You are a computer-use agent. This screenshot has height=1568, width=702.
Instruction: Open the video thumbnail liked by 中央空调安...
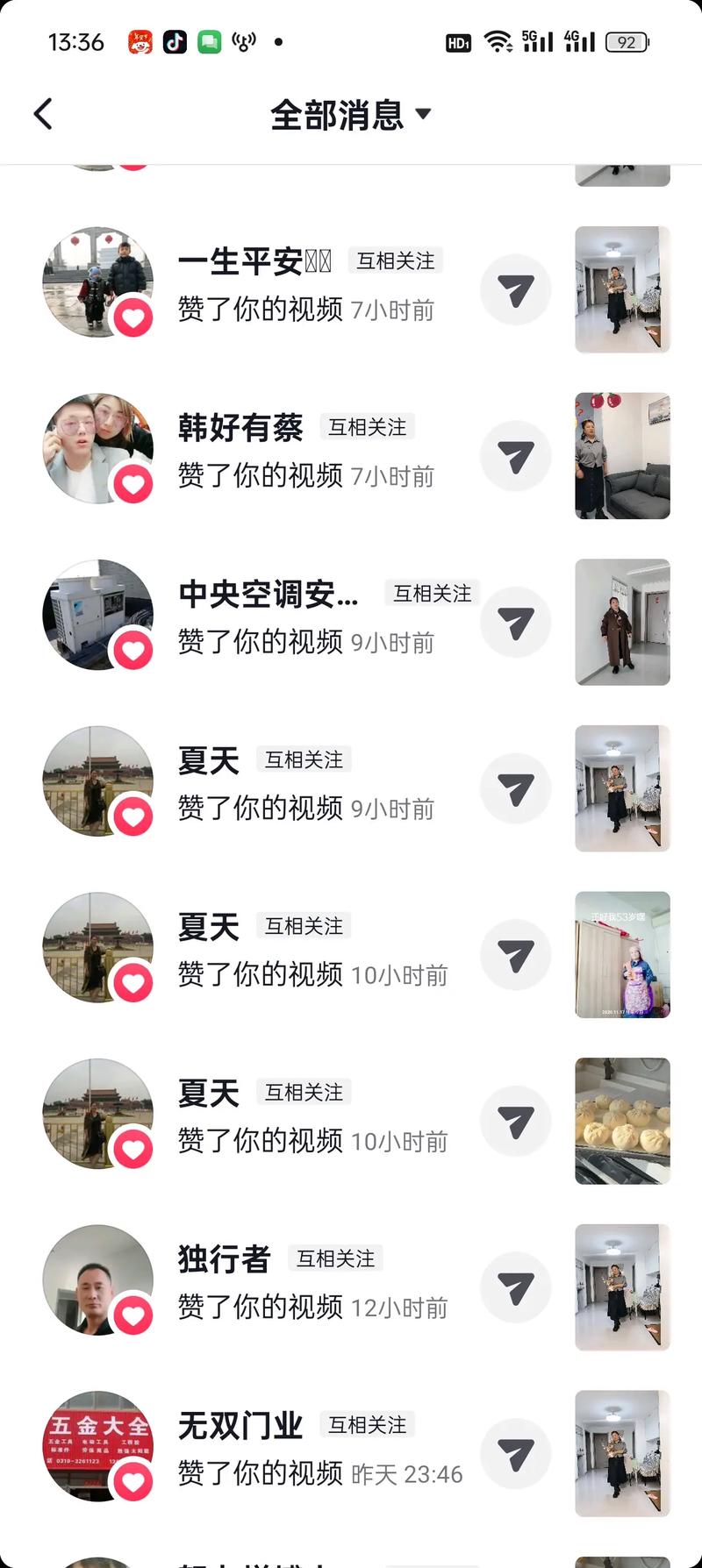(622, 622)
